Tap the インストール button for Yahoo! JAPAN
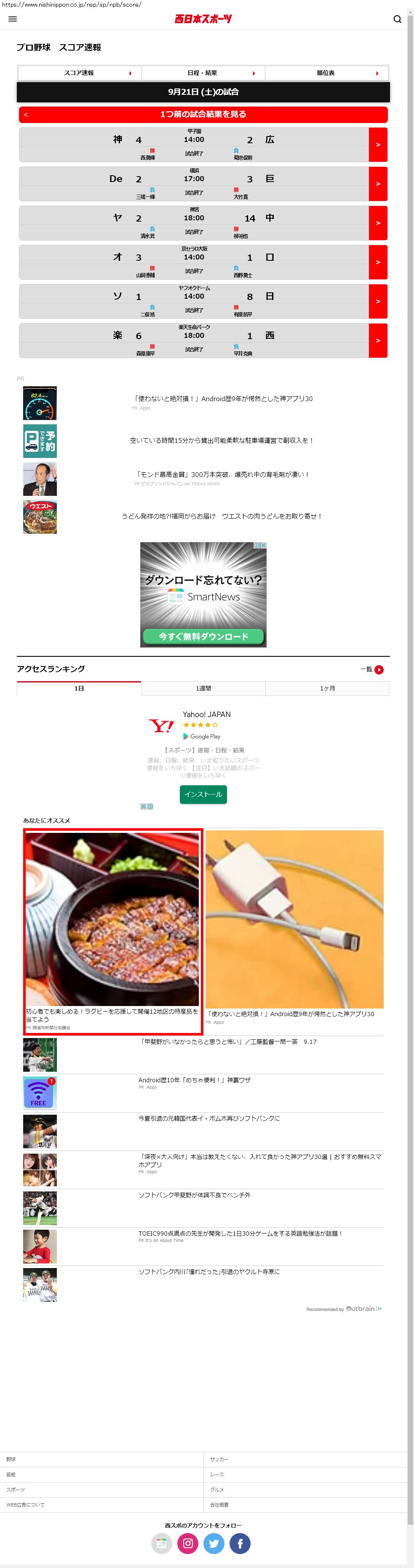Viewport: 414px width, 1568px height. (203, 795)
